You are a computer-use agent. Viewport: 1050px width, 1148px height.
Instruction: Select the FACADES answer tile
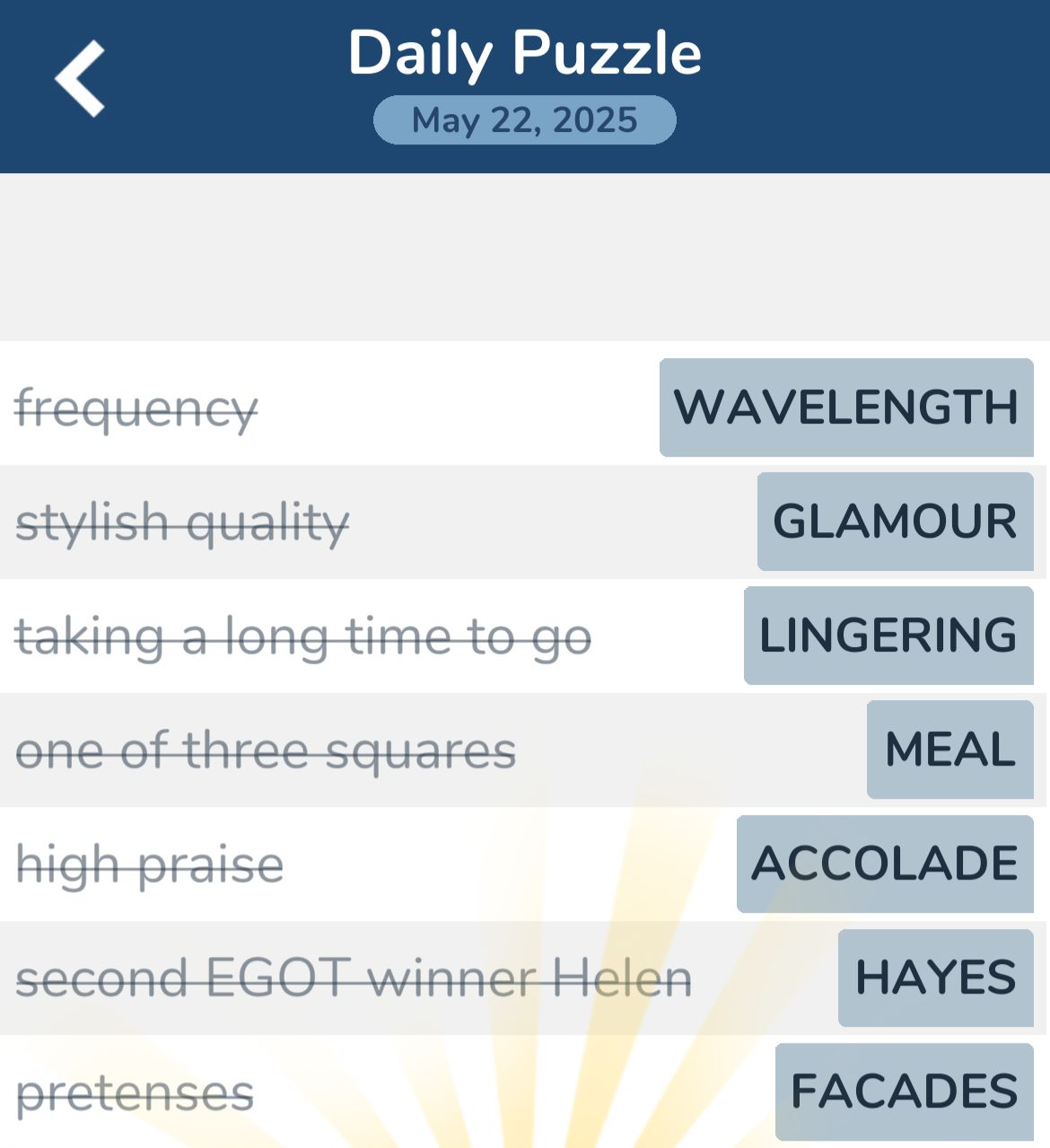[x=904, y=1090]
